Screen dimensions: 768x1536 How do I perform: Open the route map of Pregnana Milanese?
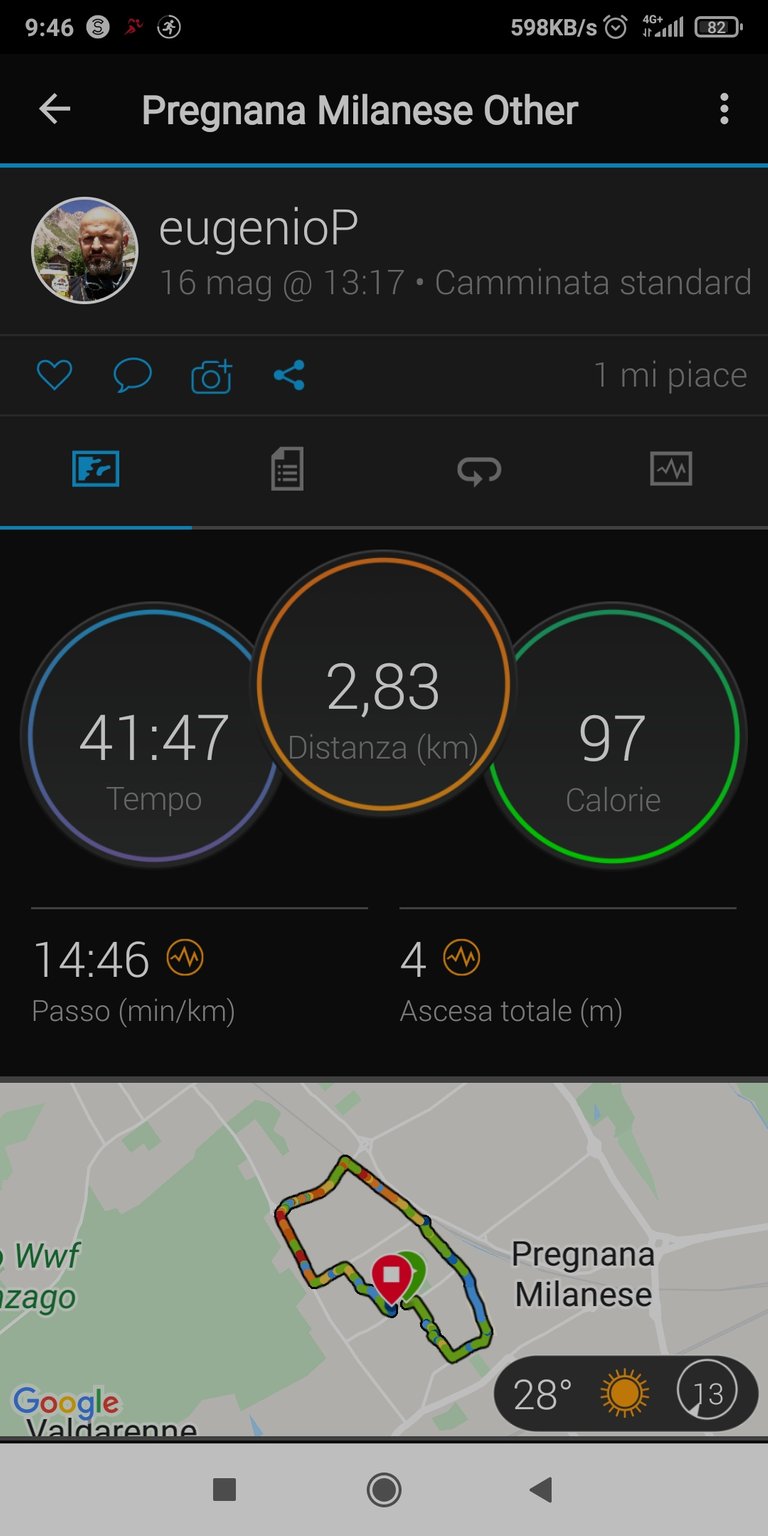[x=384, y=1258]
